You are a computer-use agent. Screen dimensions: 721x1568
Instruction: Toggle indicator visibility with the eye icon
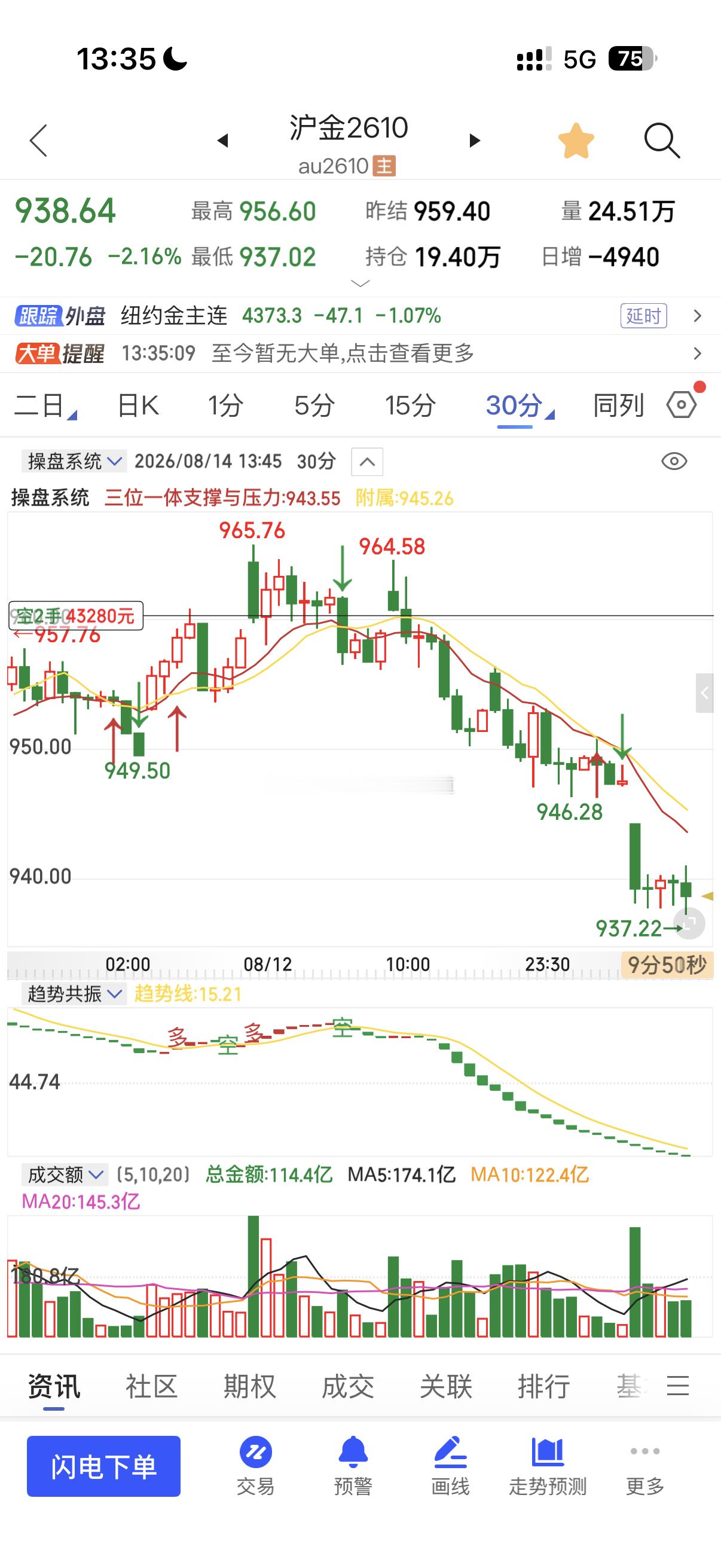(674, 462)
